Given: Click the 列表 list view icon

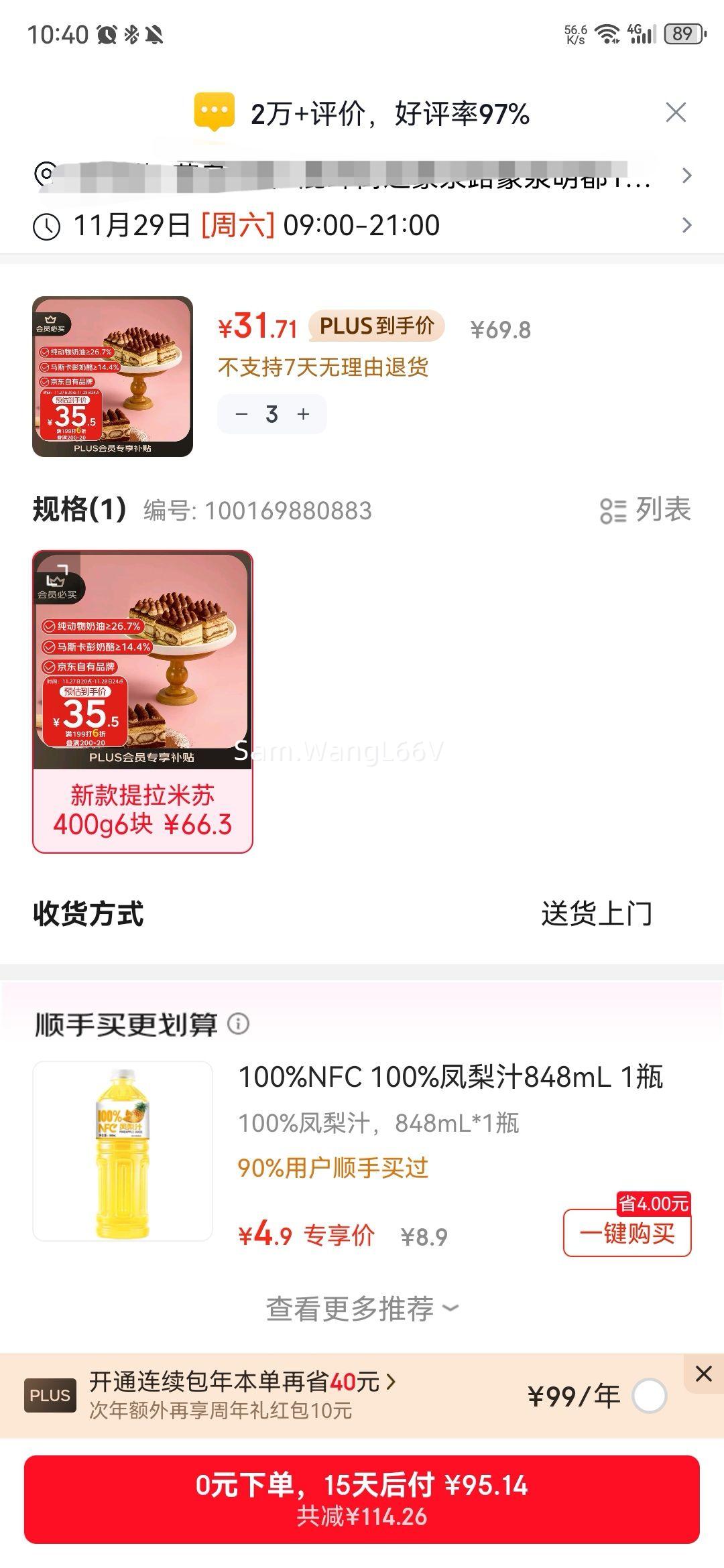Looking at the screenshot, I should (615, 510).
